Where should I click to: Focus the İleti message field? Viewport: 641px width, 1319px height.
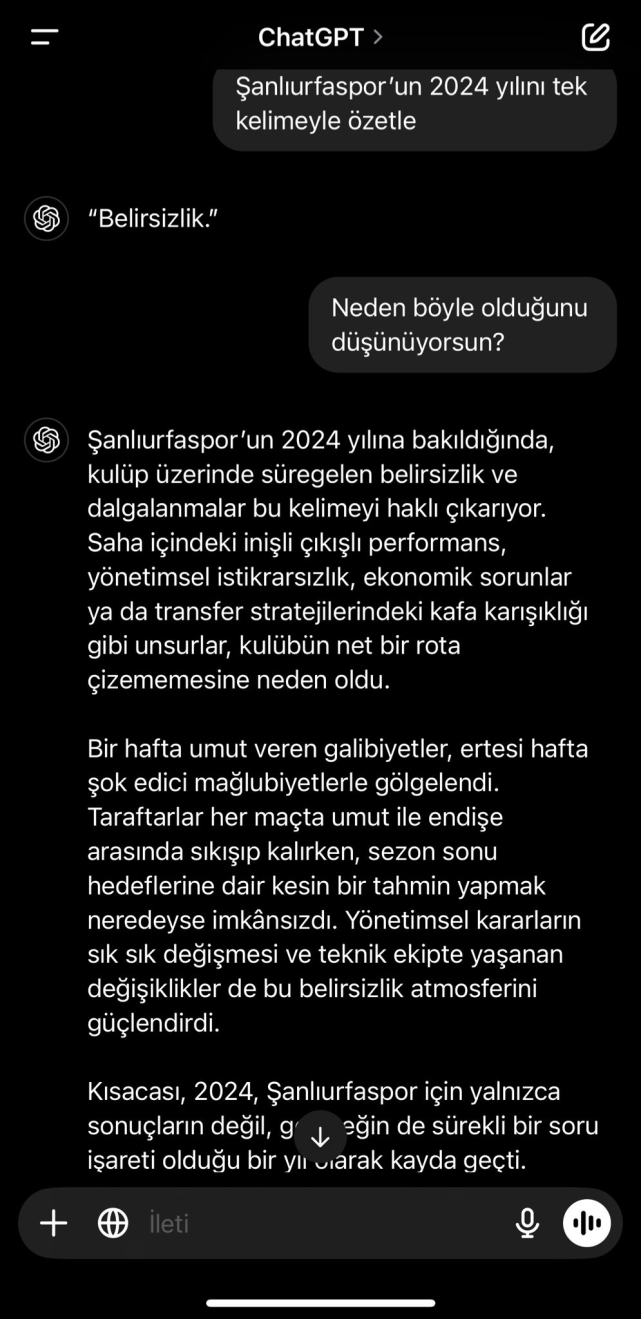[x=320, y=1222]
